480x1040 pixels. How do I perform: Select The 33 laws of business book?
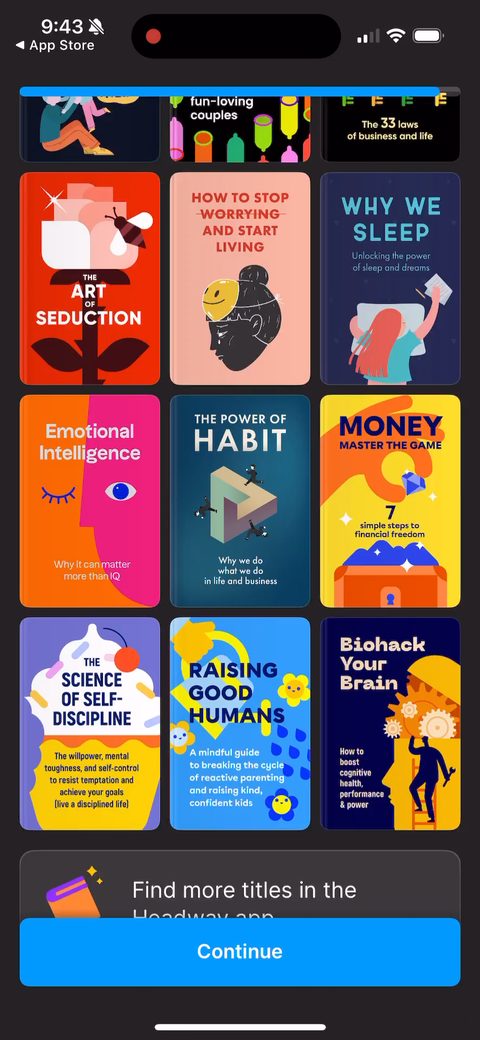point(390,129)
